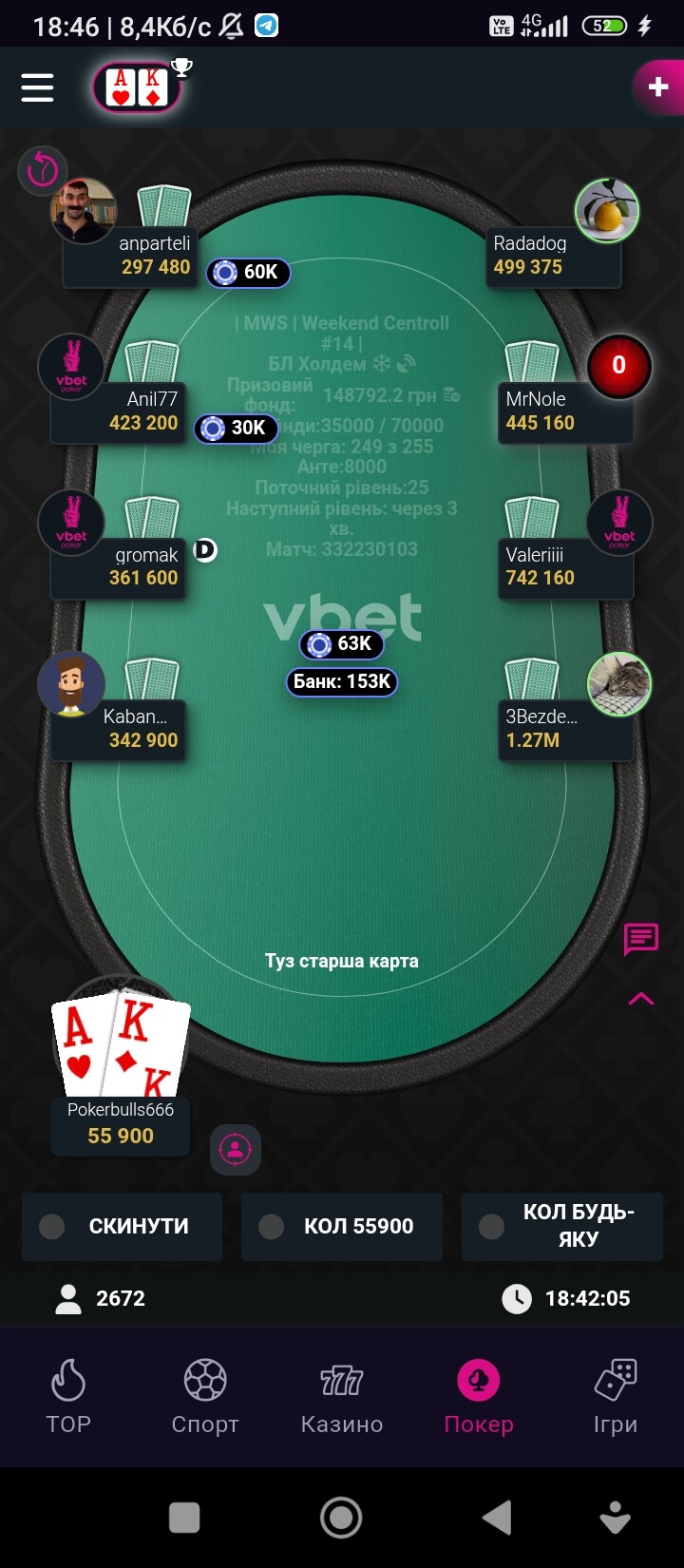Switch to the Казино tab

(x=342, y=1395)
